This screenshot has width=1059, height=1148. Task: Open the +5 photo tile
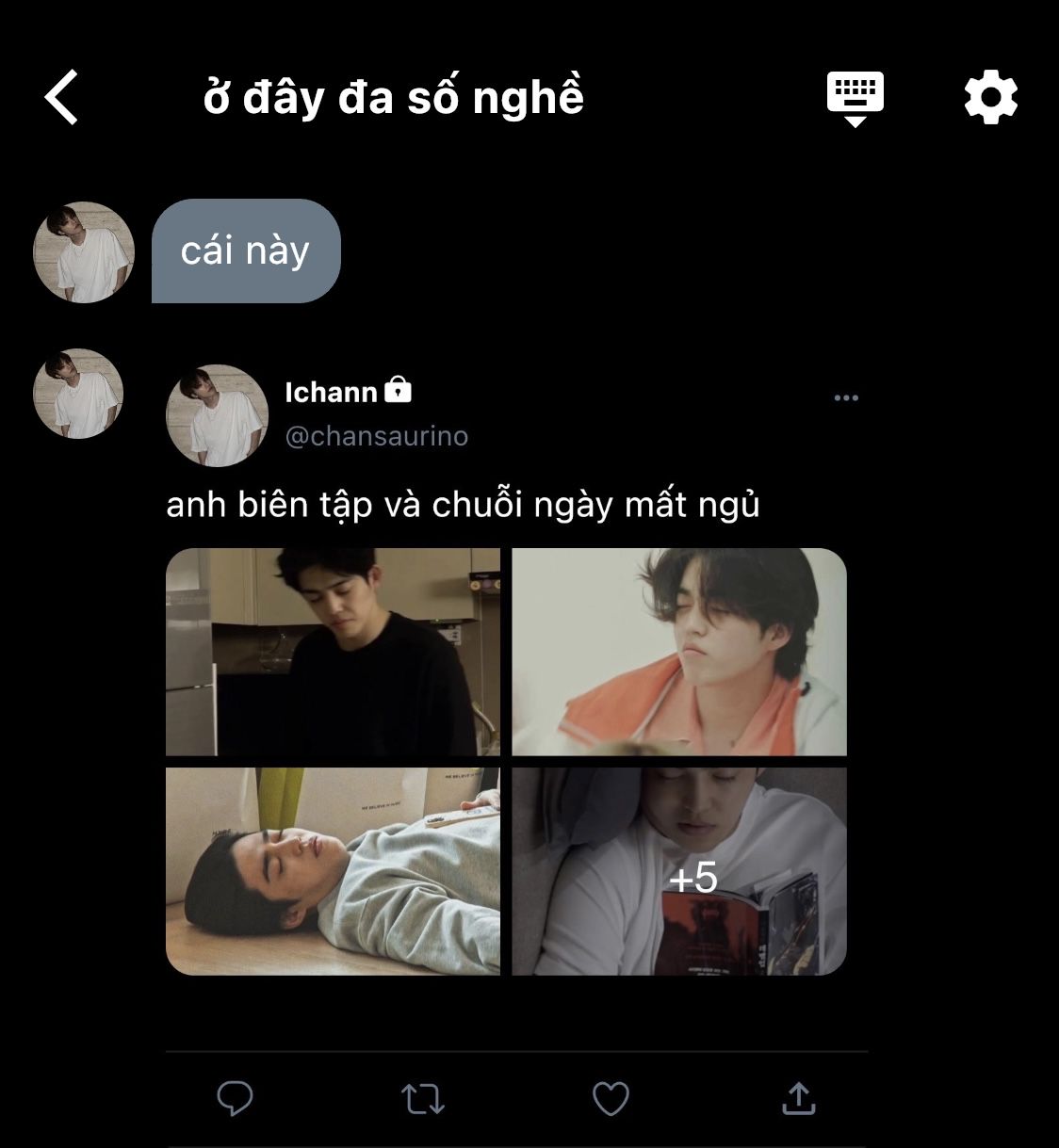(x=678, y=871)
